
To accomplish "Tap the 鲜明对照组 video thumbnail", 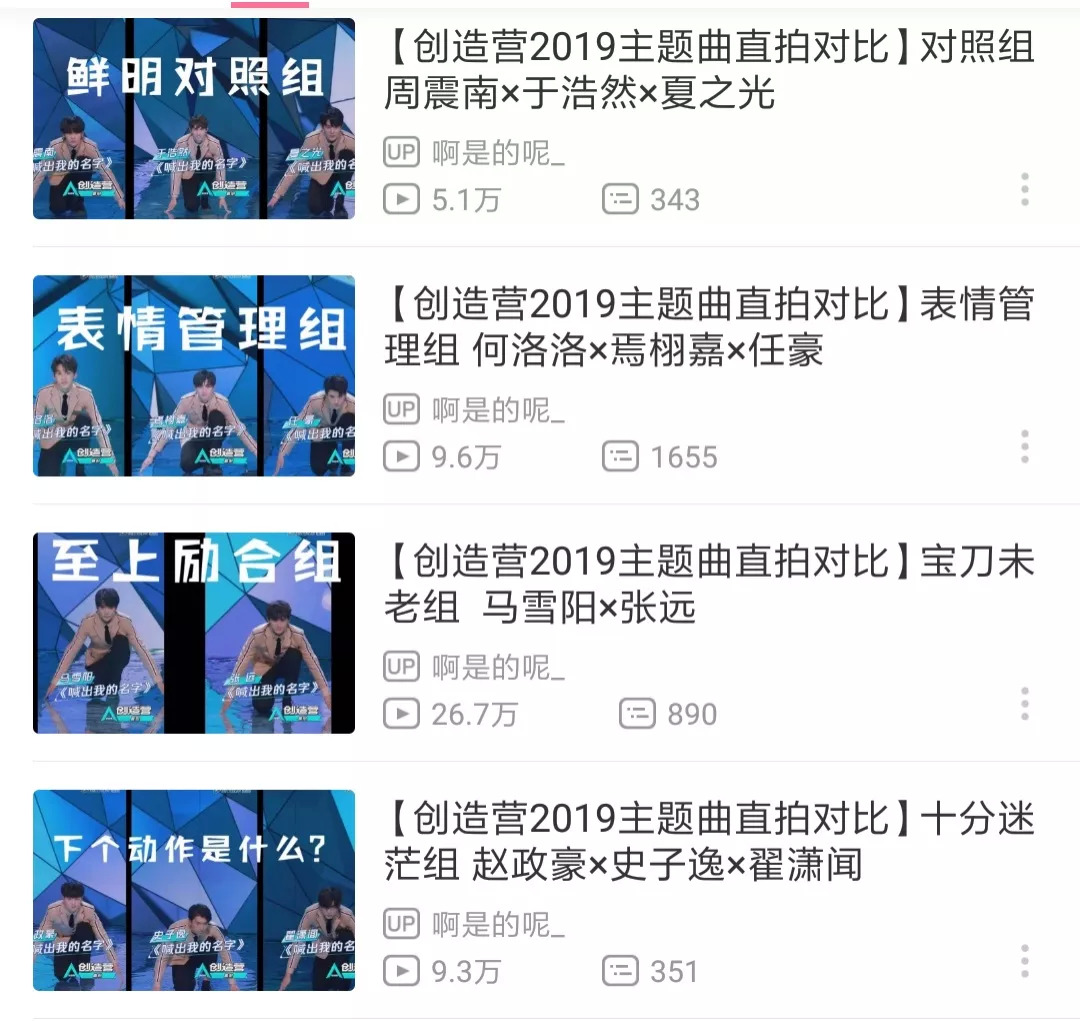I will tap(194, 118).
